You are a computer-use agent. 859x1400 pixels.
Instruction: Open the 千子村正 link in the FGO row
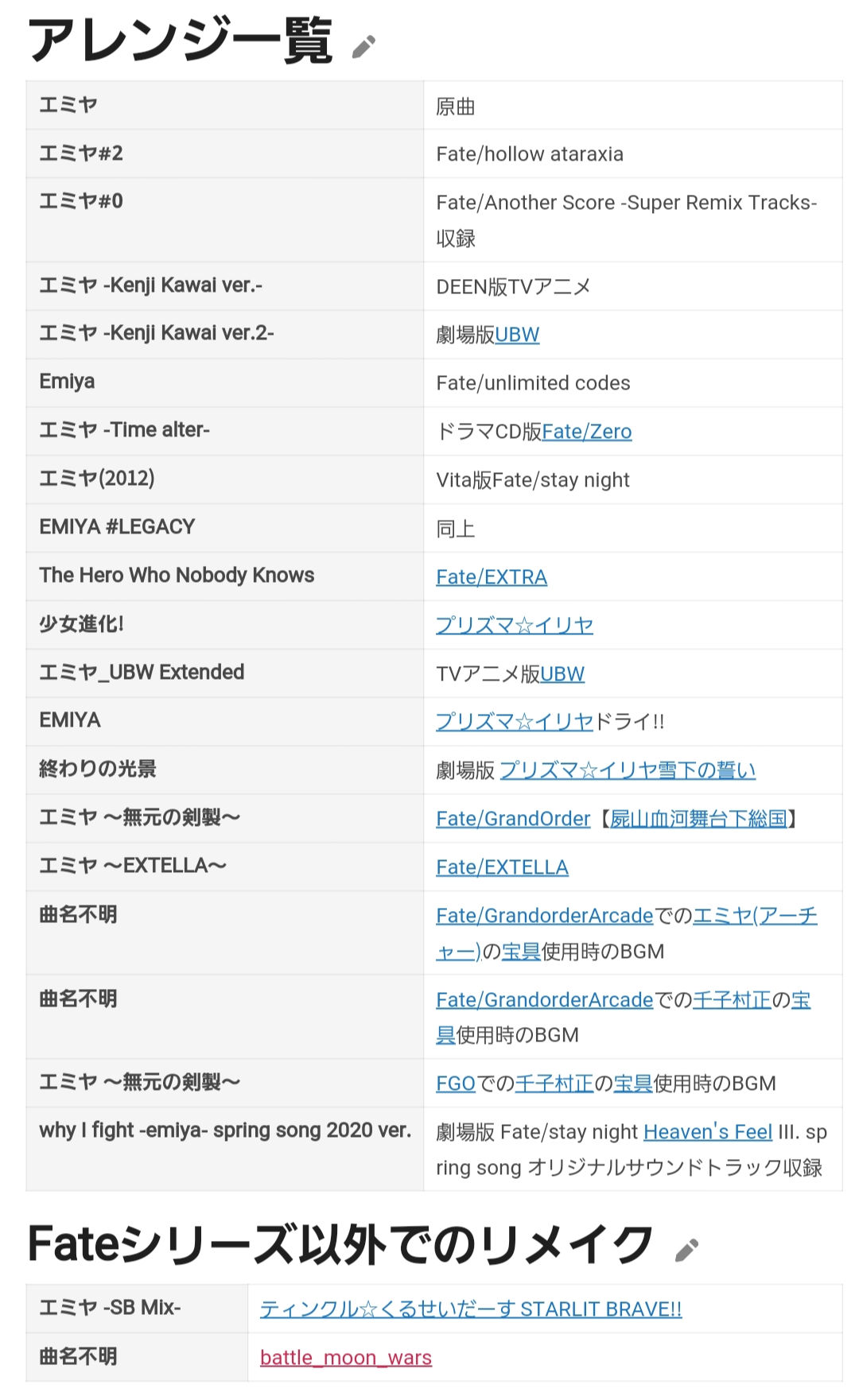(x=554, y=1083)
